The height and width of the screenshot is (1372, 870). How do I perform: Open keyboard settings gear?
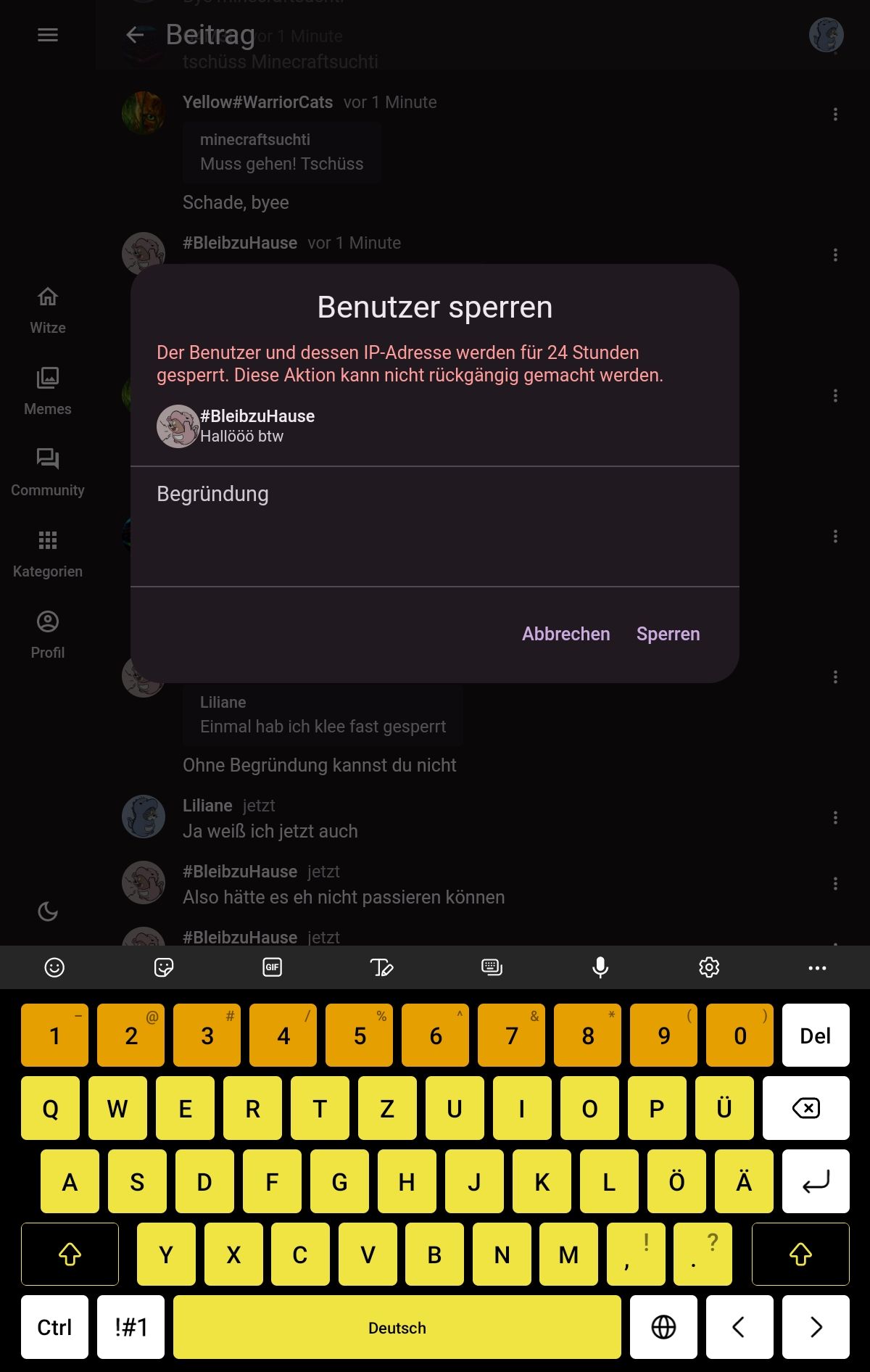coord(708,967)
